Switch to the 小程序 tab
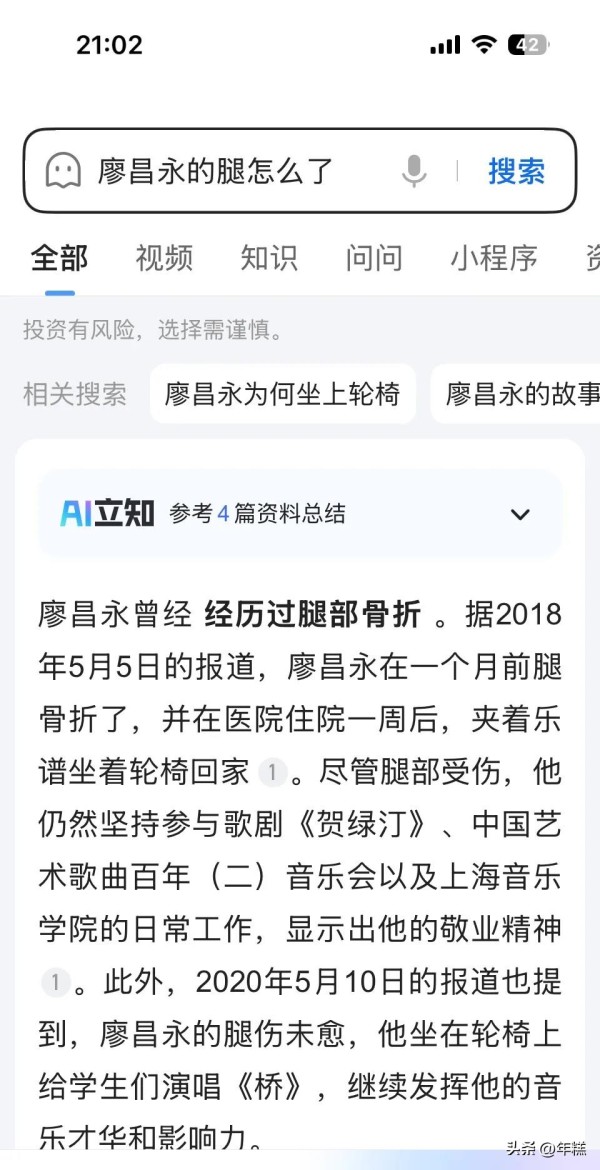Screen dimensions: 600x1170 (494, 258)
